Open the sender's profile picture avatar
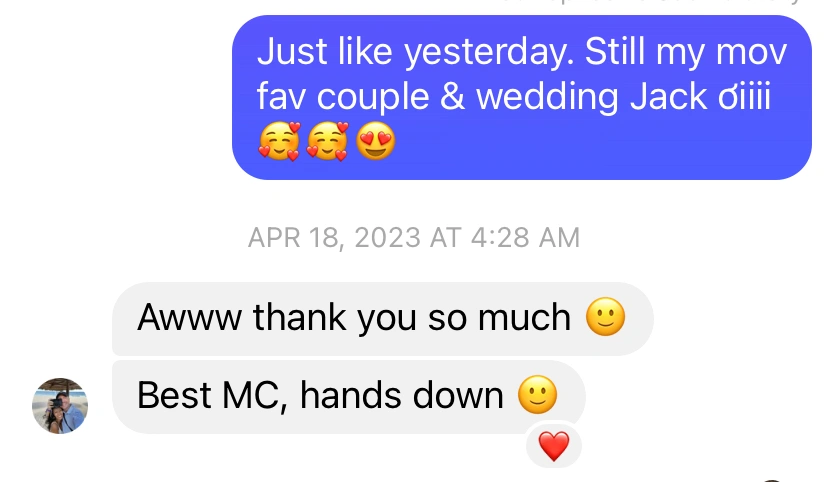Image resolution: width=828 pixels, height=482 pixels. [60, 406]
